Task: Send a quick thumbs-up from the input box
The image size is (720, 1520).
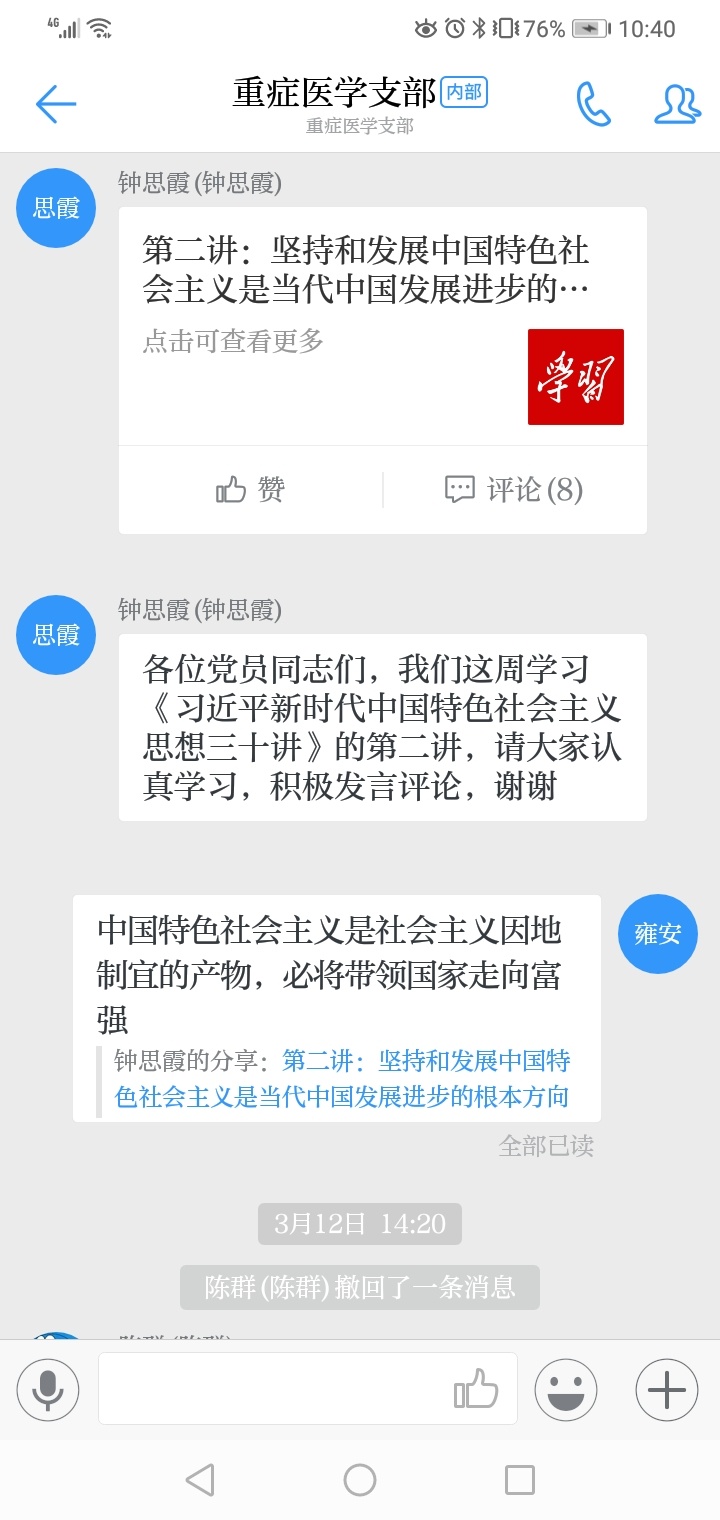Action: pyautogui.click(x=476, y=1389)
